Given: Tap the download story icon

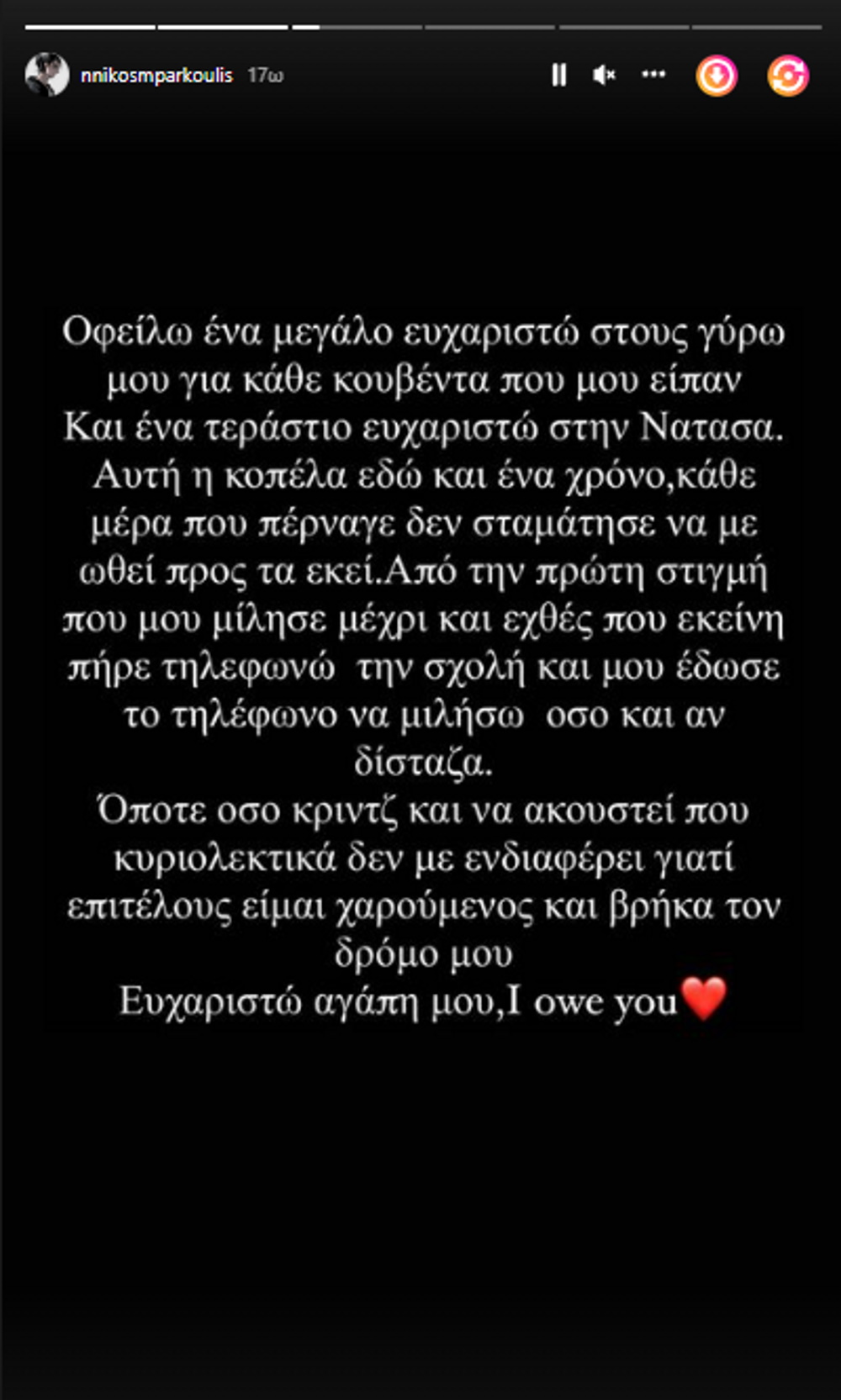Looking at the screenshot, I should click(x=717, y=76).
